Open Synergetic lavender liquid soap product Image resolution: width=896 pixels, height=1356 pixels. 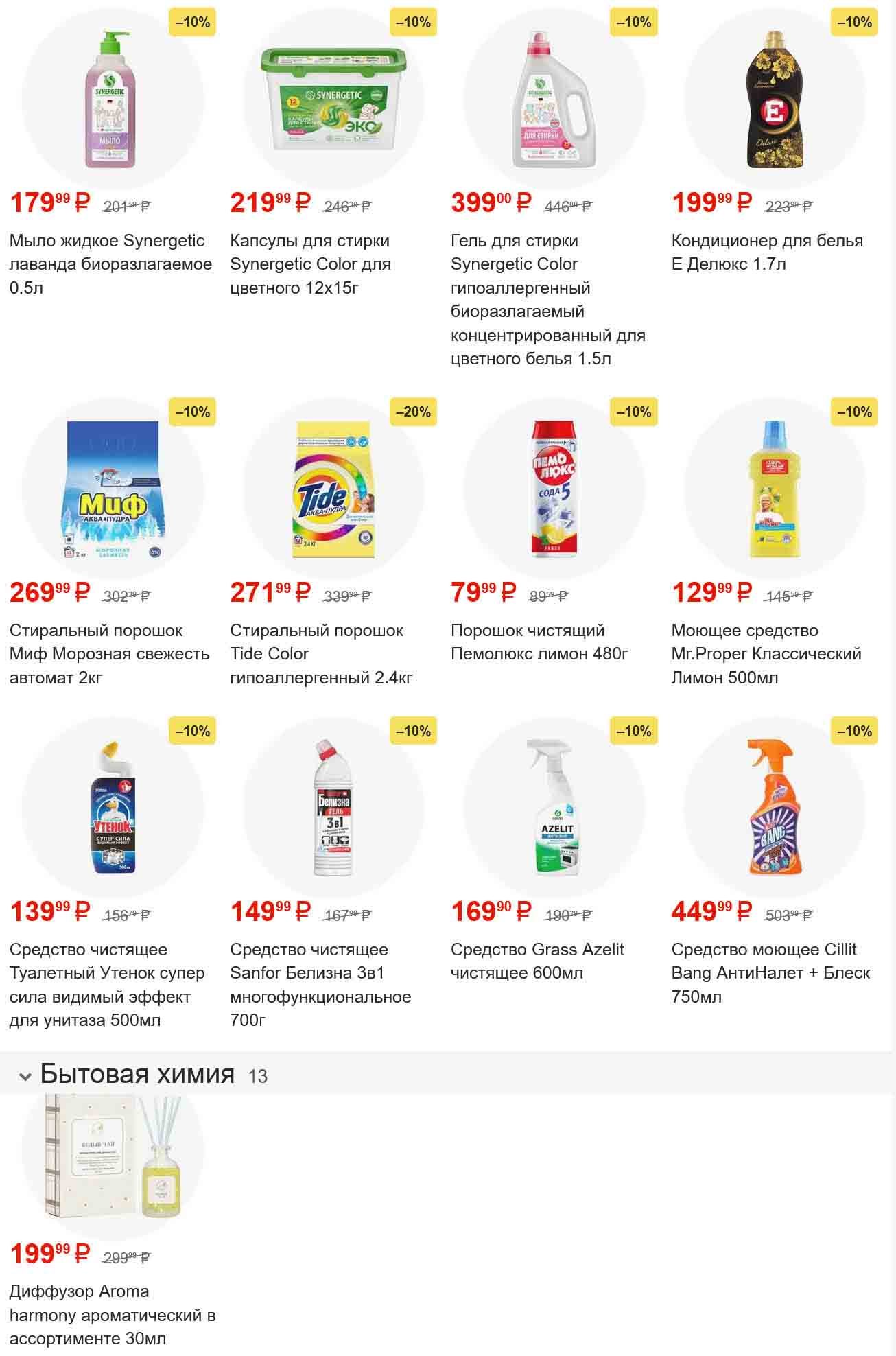pyautogui.click(x=110, y=264)
